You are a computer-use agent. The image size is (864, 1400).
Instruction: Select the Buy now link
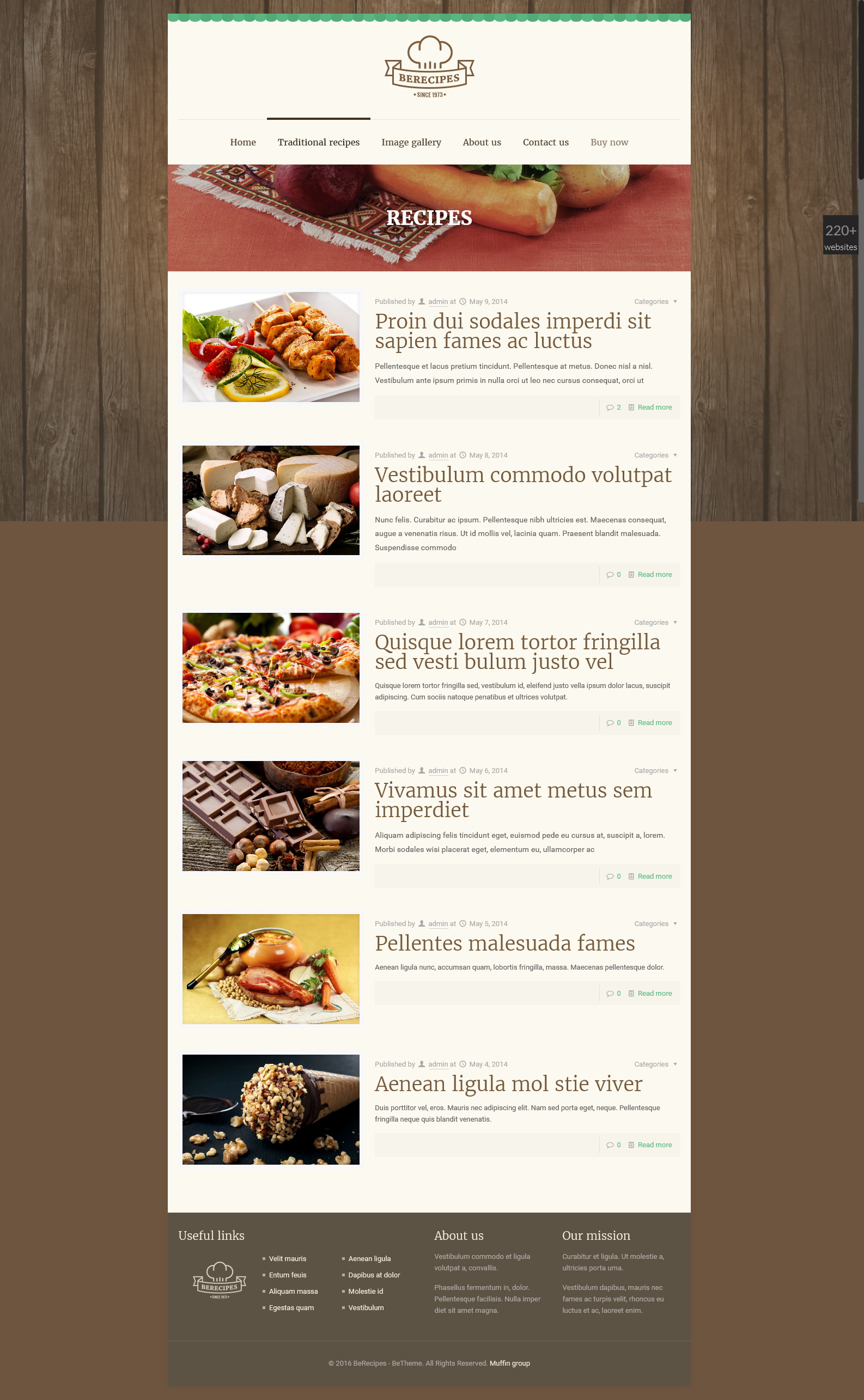(609, 142)
